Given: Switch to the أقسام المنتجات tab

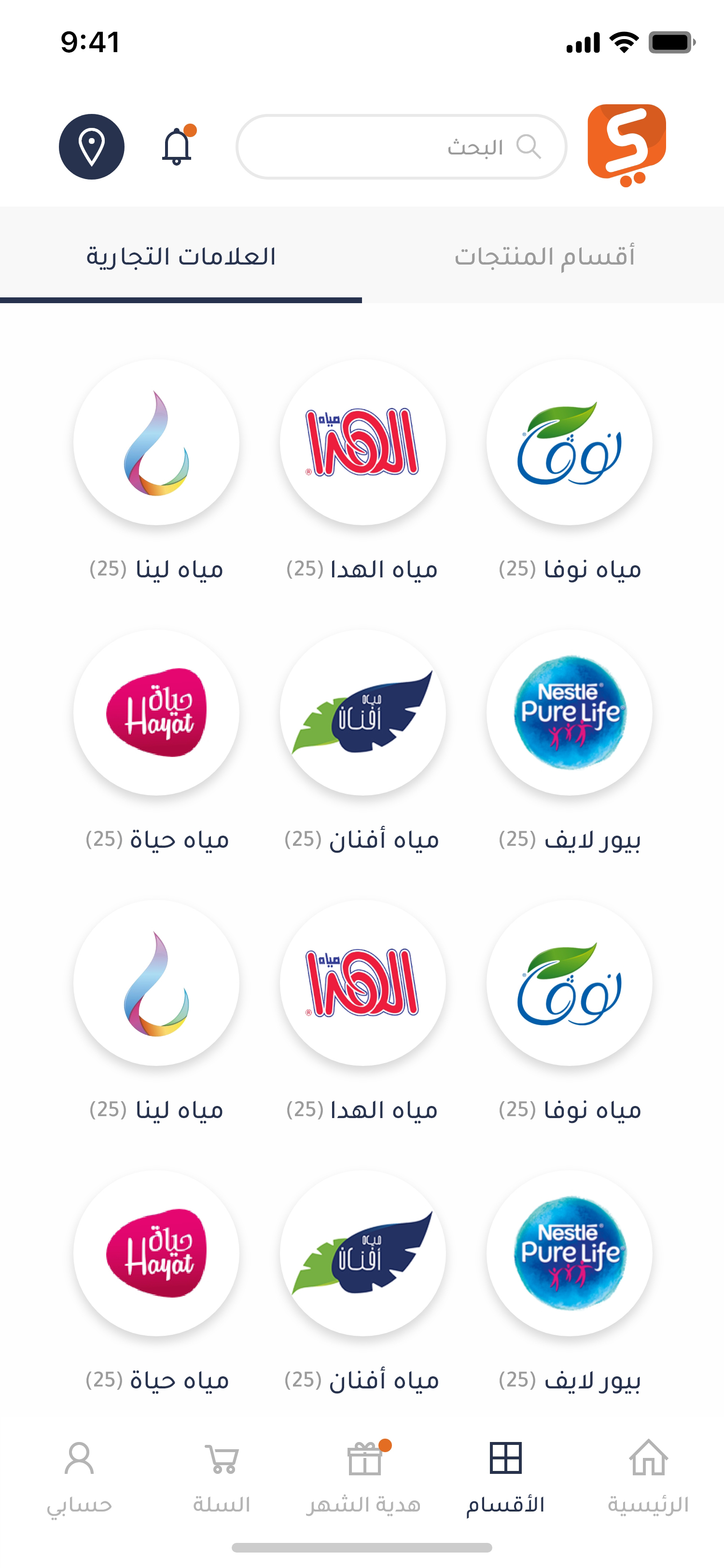Looking at the screenshot, I should pyautogui.click(x=543, y=255).
